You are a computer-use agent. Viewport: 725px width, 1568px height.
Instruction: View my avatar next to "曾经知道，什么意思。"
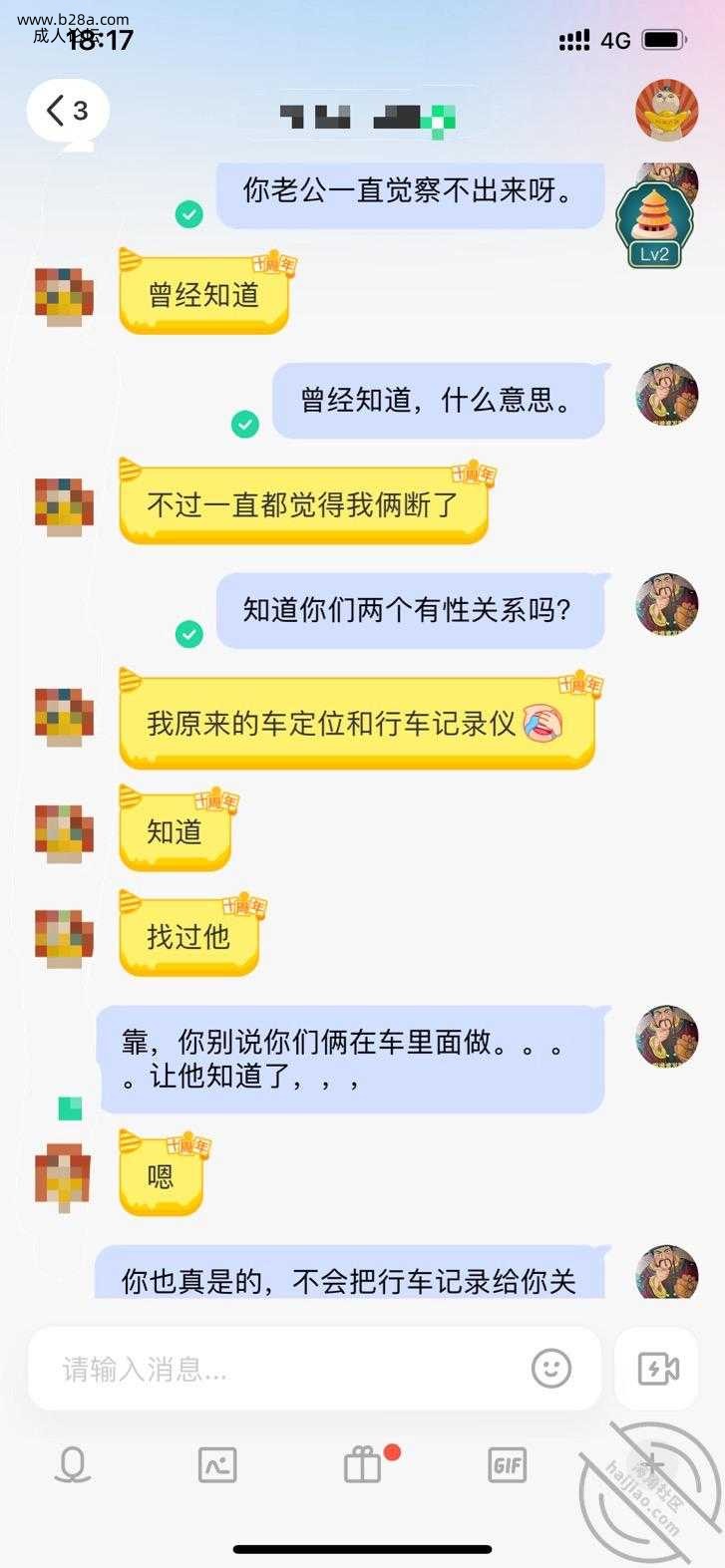(x=666, y=395)
